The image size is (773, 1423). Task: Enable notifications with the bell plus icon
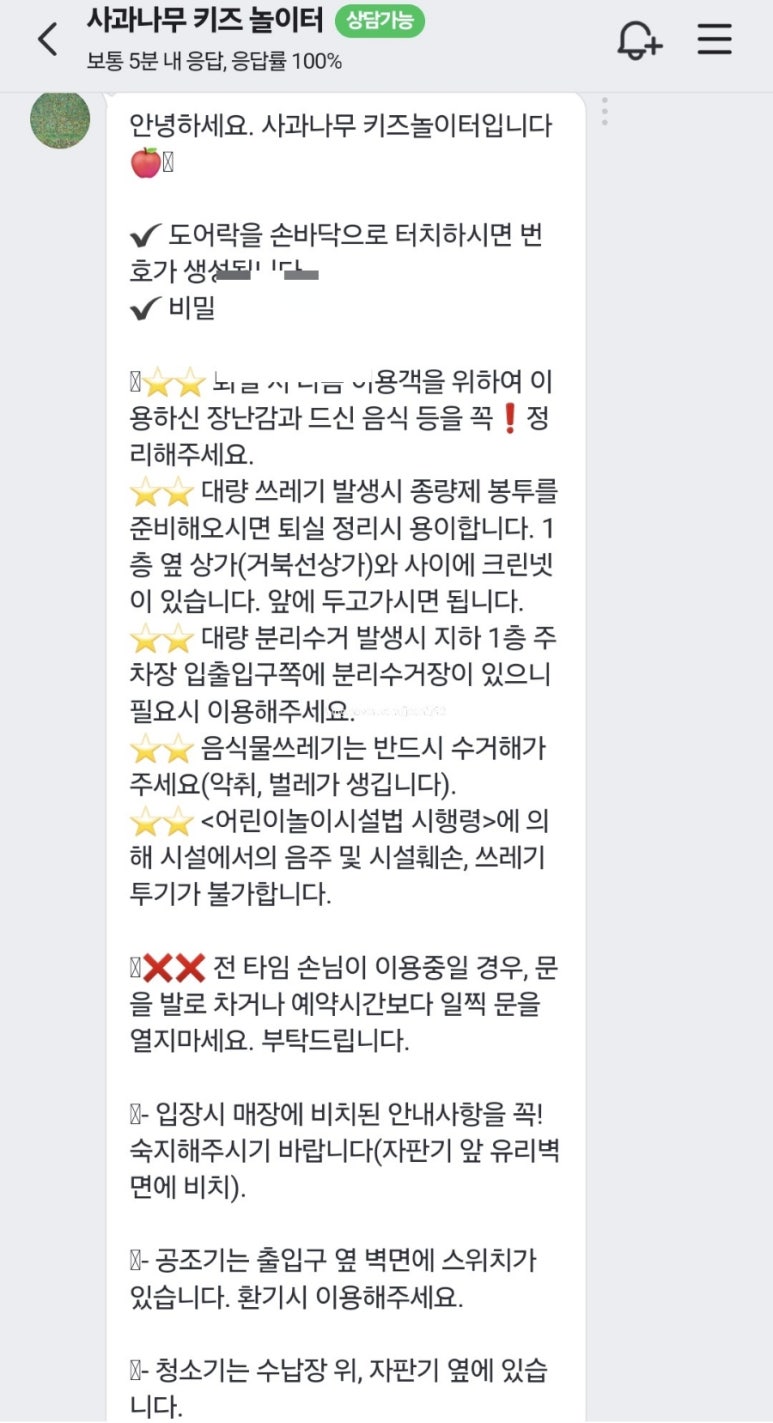coord(638,40)
